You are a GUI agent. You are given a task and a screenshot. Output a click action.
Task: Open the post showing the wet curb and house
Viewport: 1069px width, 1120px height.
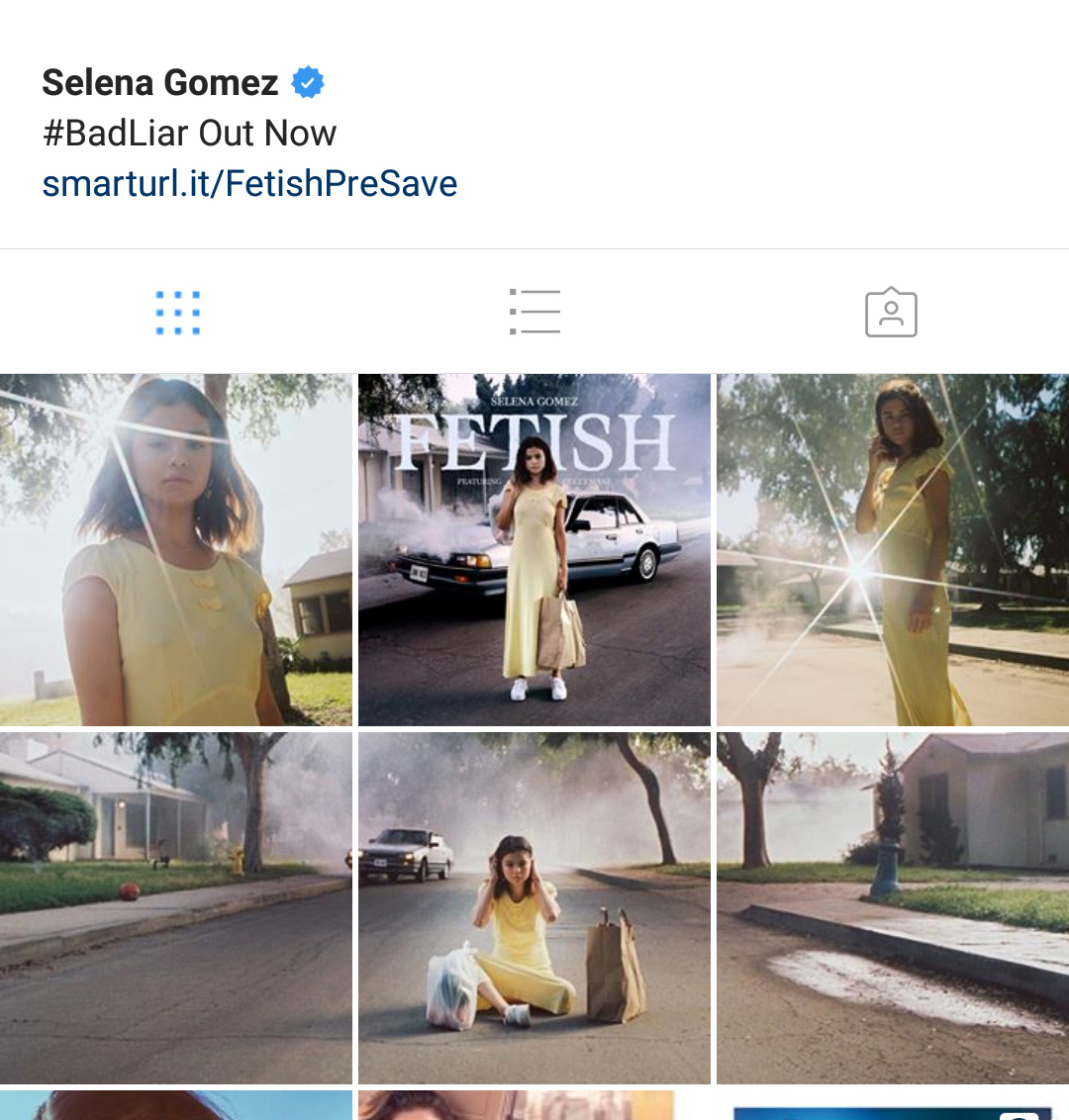click(x=893, y=908)
